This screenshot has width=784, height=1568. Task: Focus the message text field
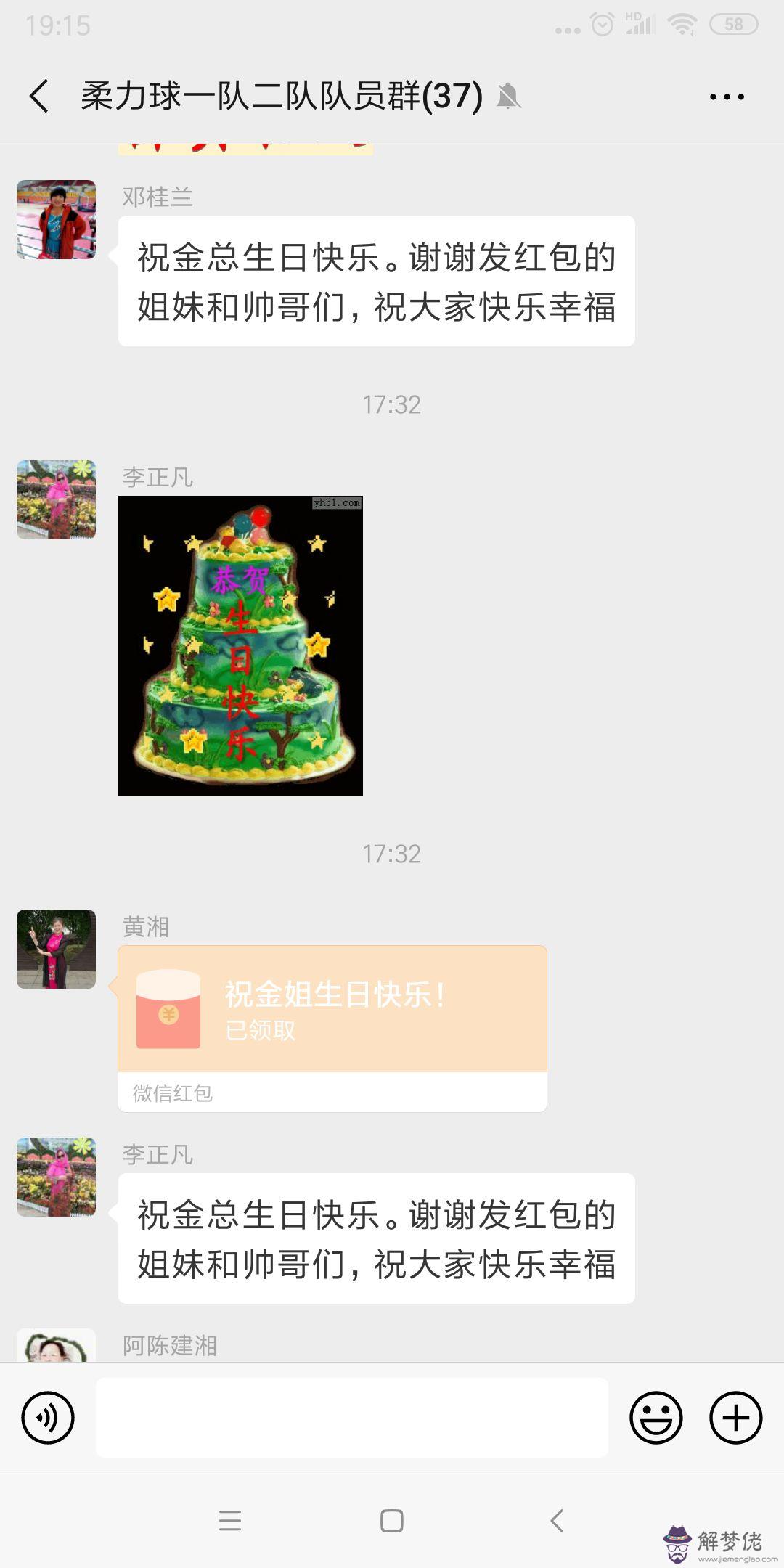351,1417
